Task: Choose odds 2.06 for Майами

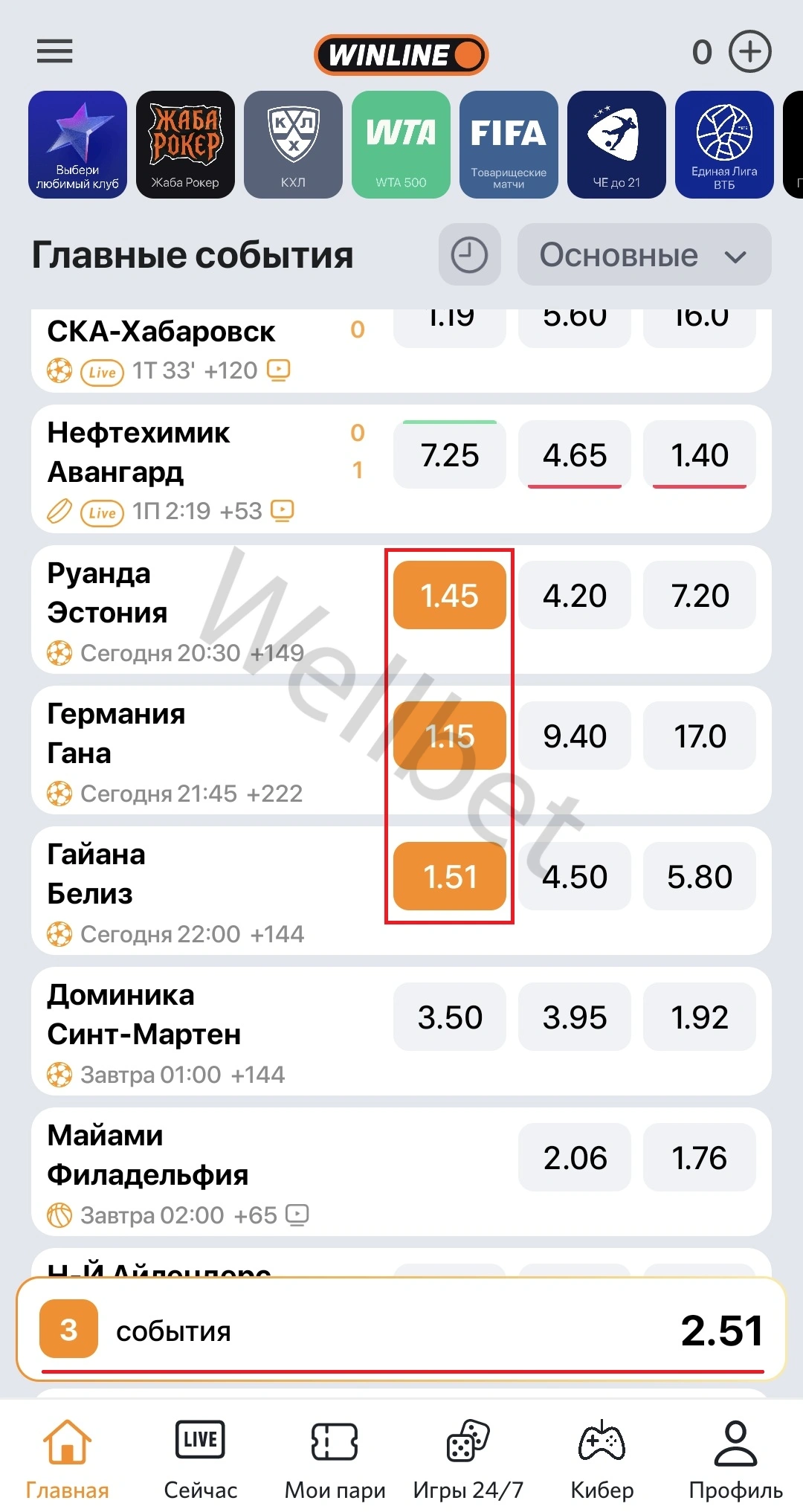Action: click(x=575, y=1157)
